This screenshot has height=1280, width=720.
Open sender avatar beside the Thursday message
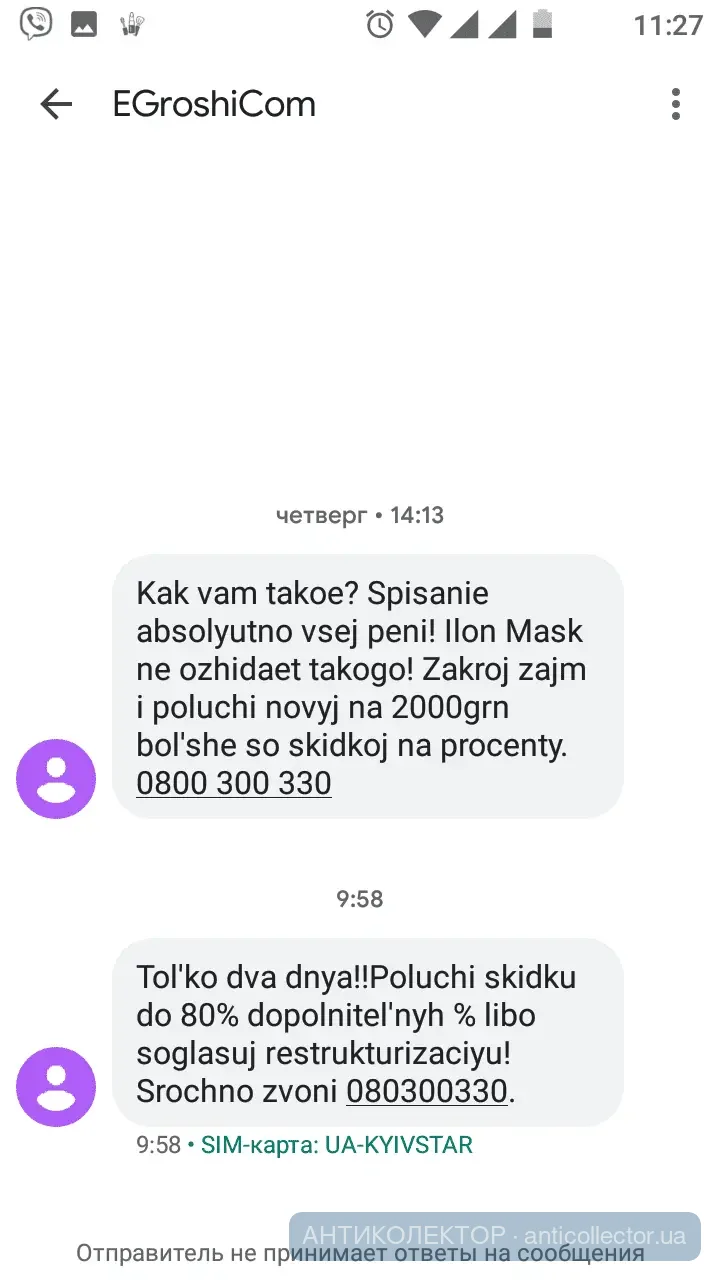(x=56, y=779)
